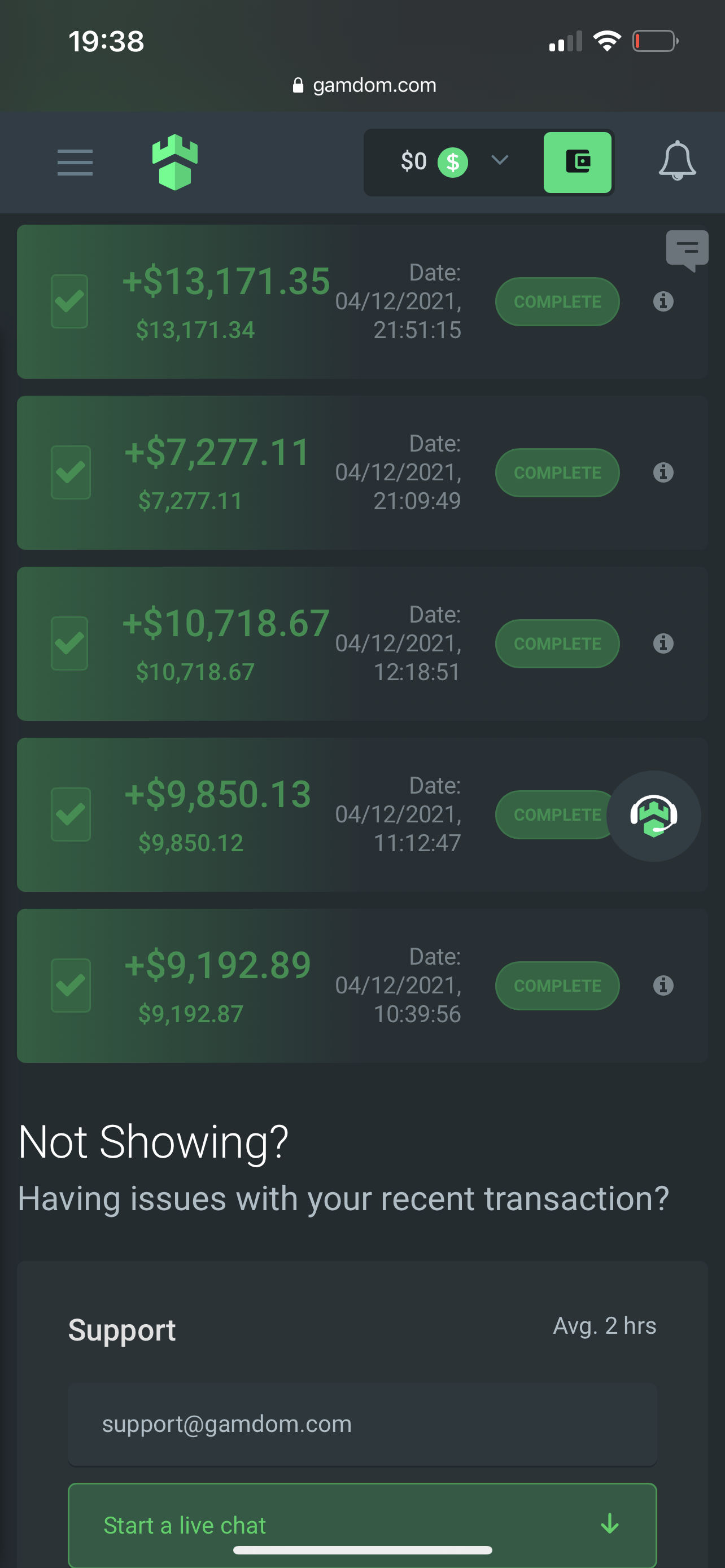Open the chat bubble icon

(687, 249)
